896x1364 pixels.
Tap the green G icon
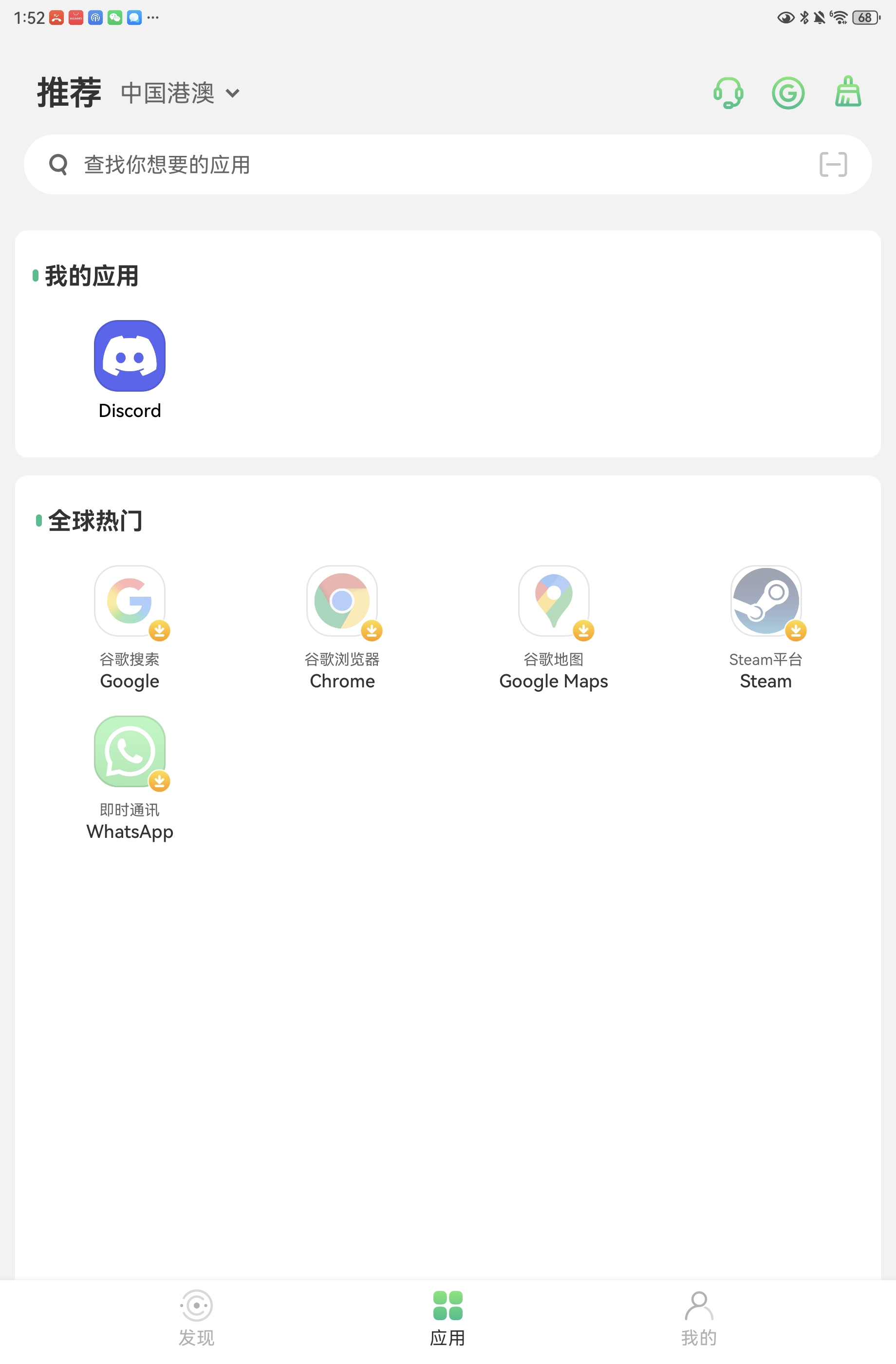point(788,93)
